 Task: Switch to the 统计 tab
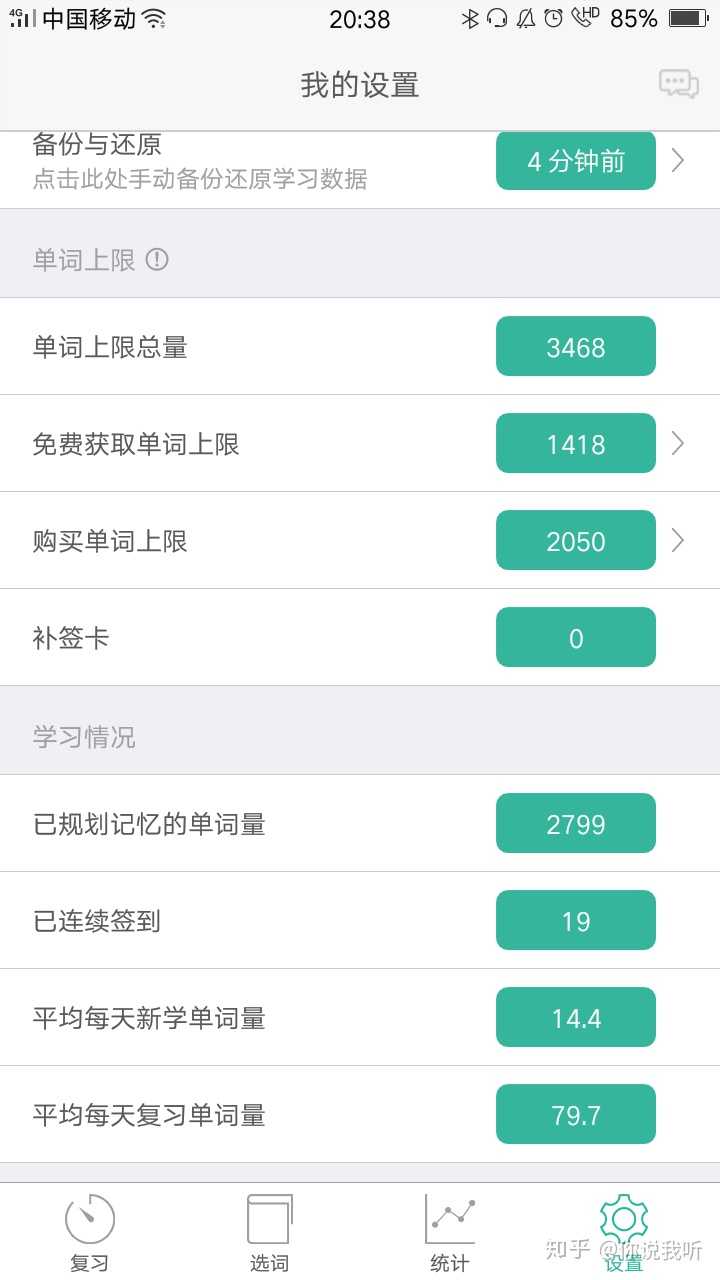(x=450, y=1232)
